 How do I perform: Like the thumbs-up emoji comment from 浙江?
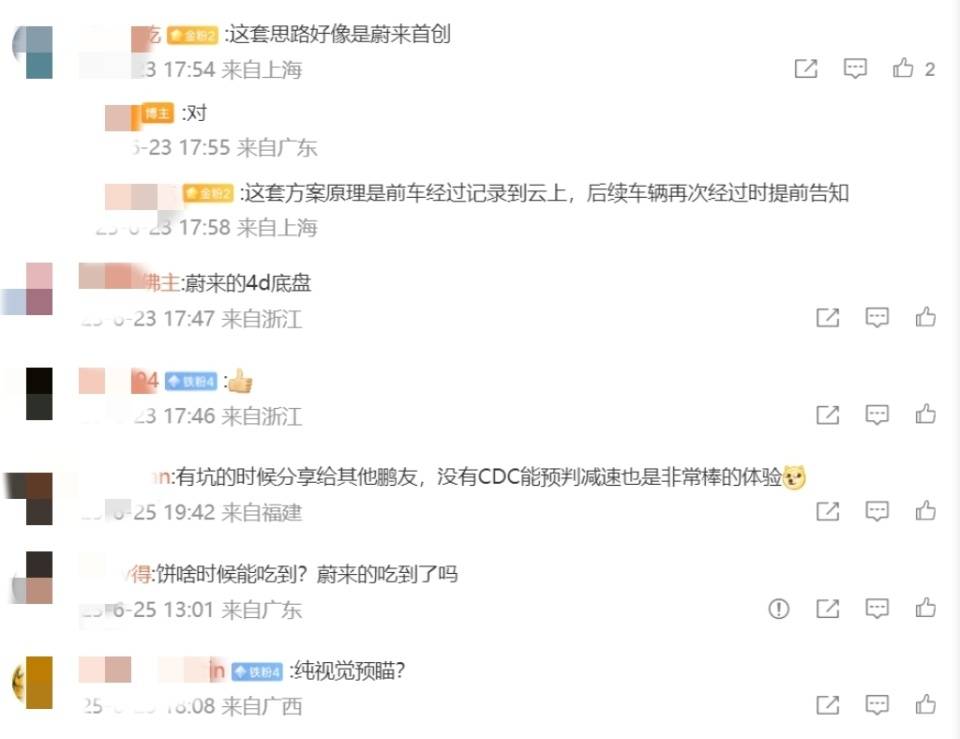925,414
